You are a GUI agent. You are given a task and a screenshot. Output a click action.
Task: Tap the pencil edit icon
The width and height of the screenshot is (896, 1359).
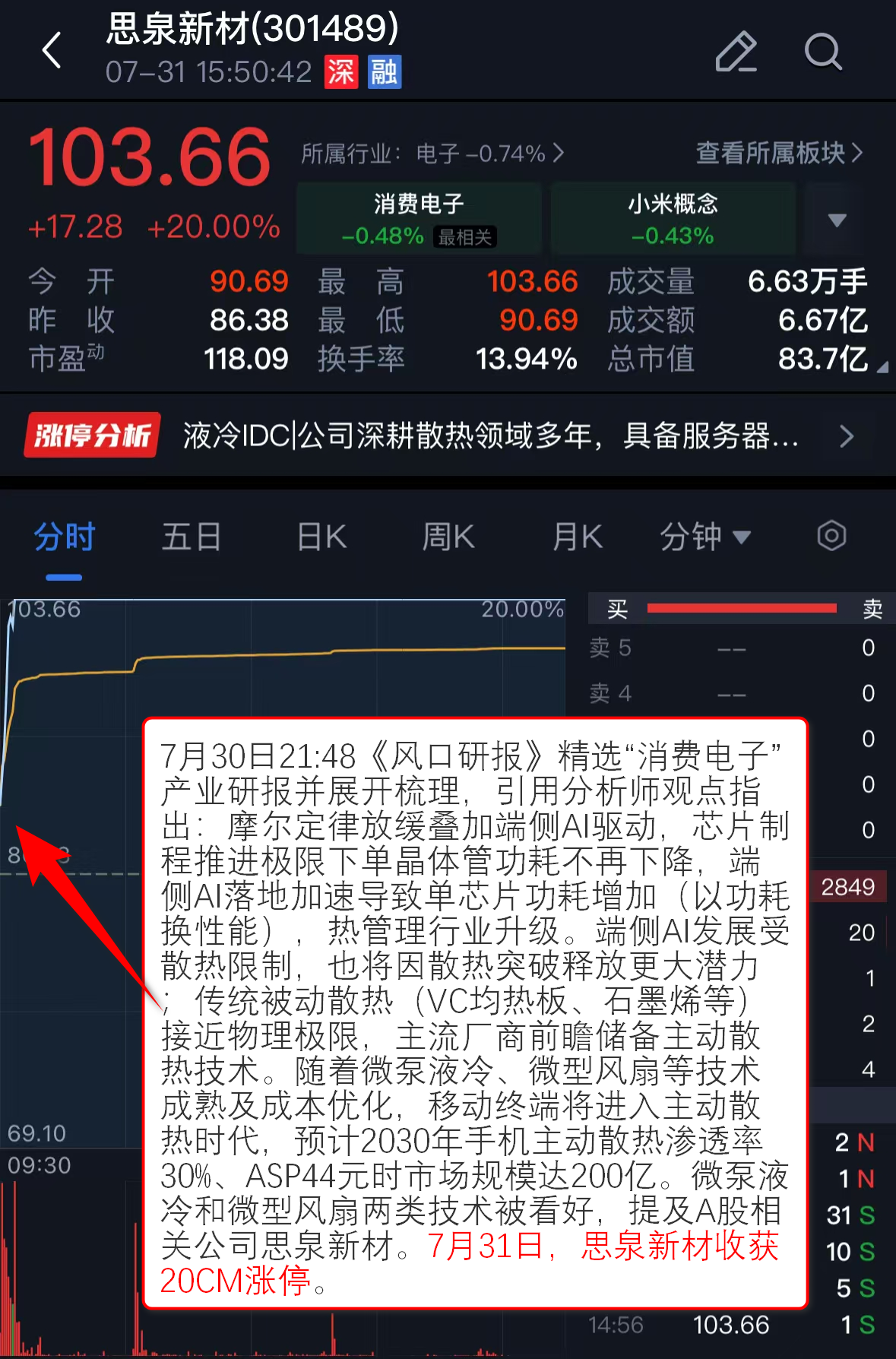pos(736,52)
